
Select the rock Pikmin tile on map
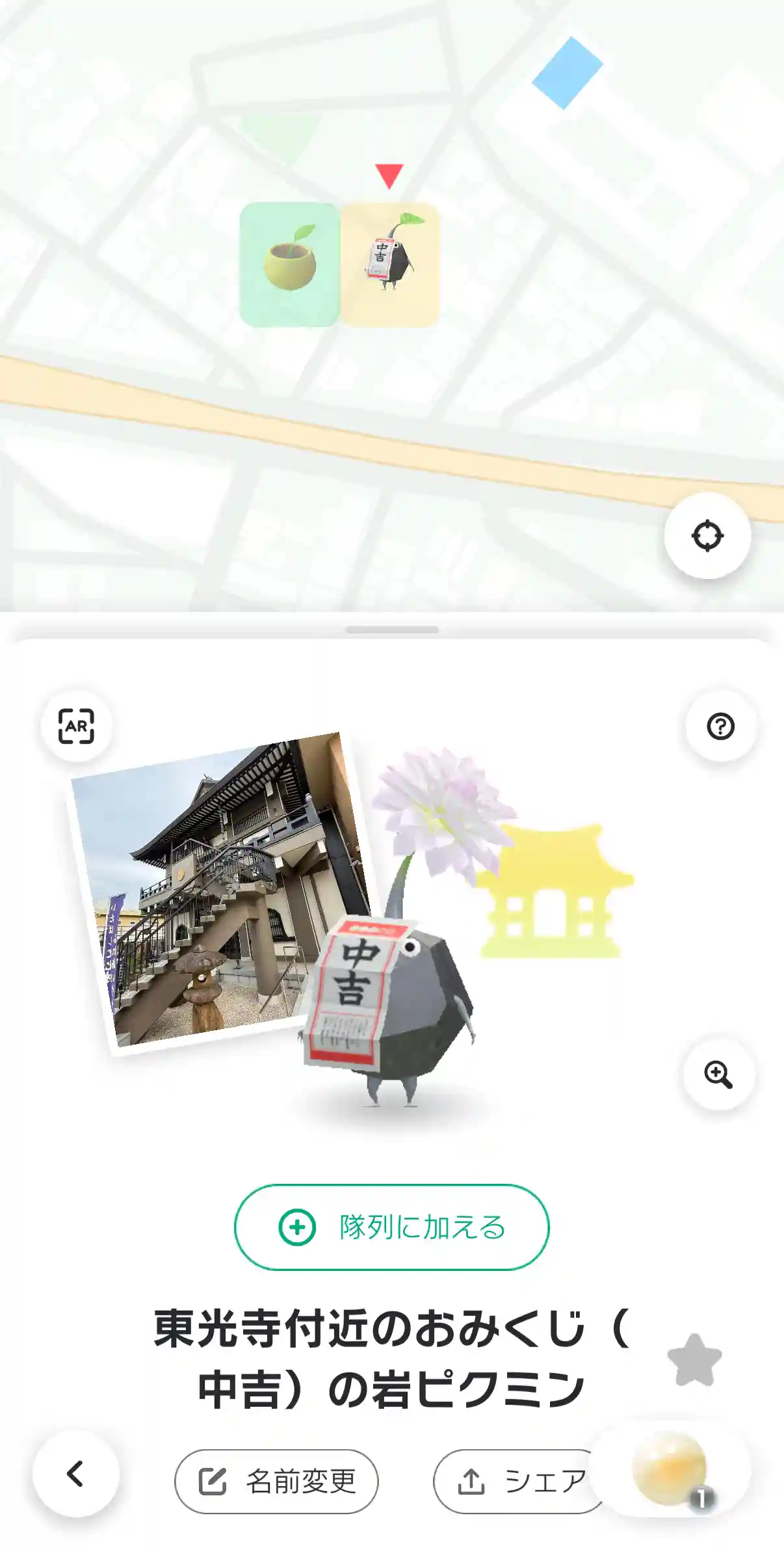(390, 264)
